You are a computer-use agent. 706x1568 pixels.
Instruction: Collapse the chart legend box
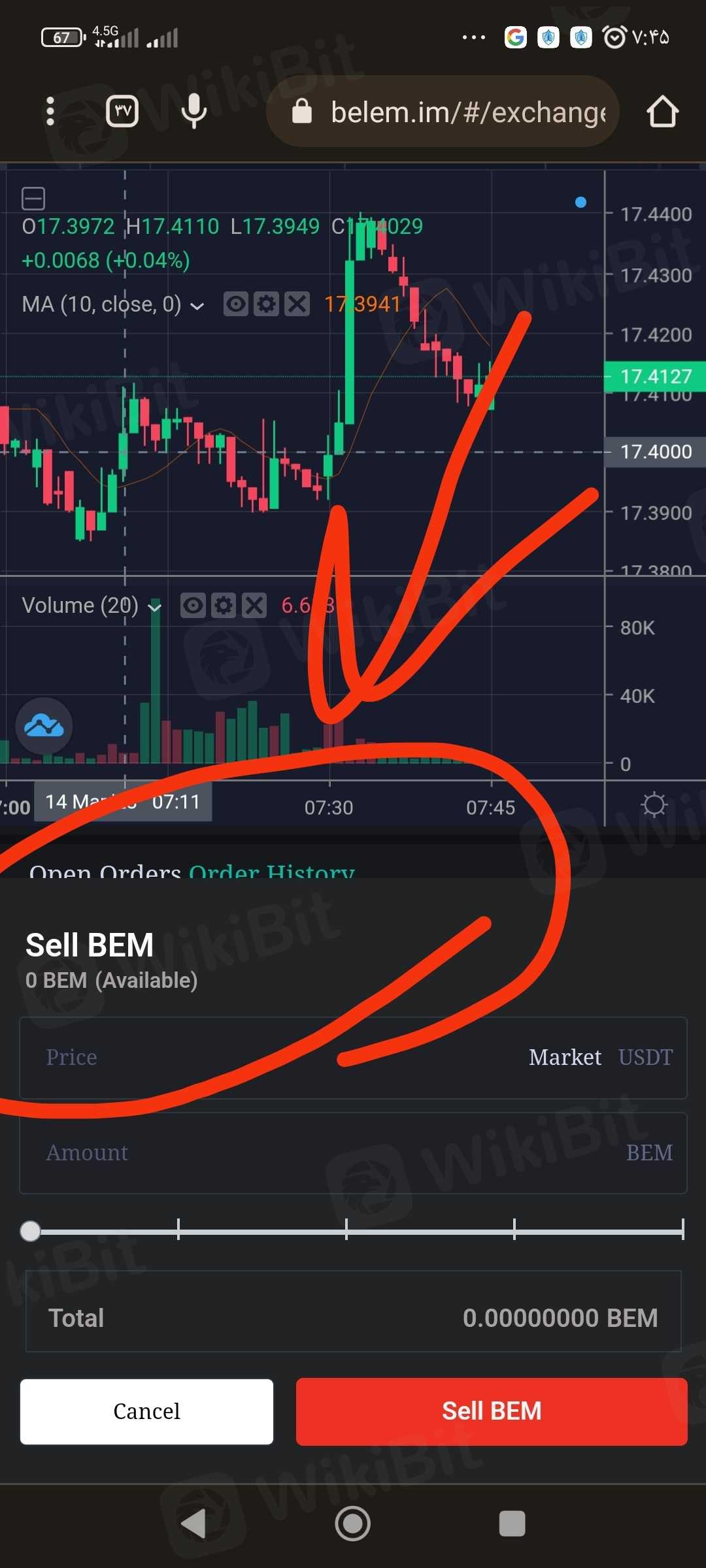[x=33, y=197]
